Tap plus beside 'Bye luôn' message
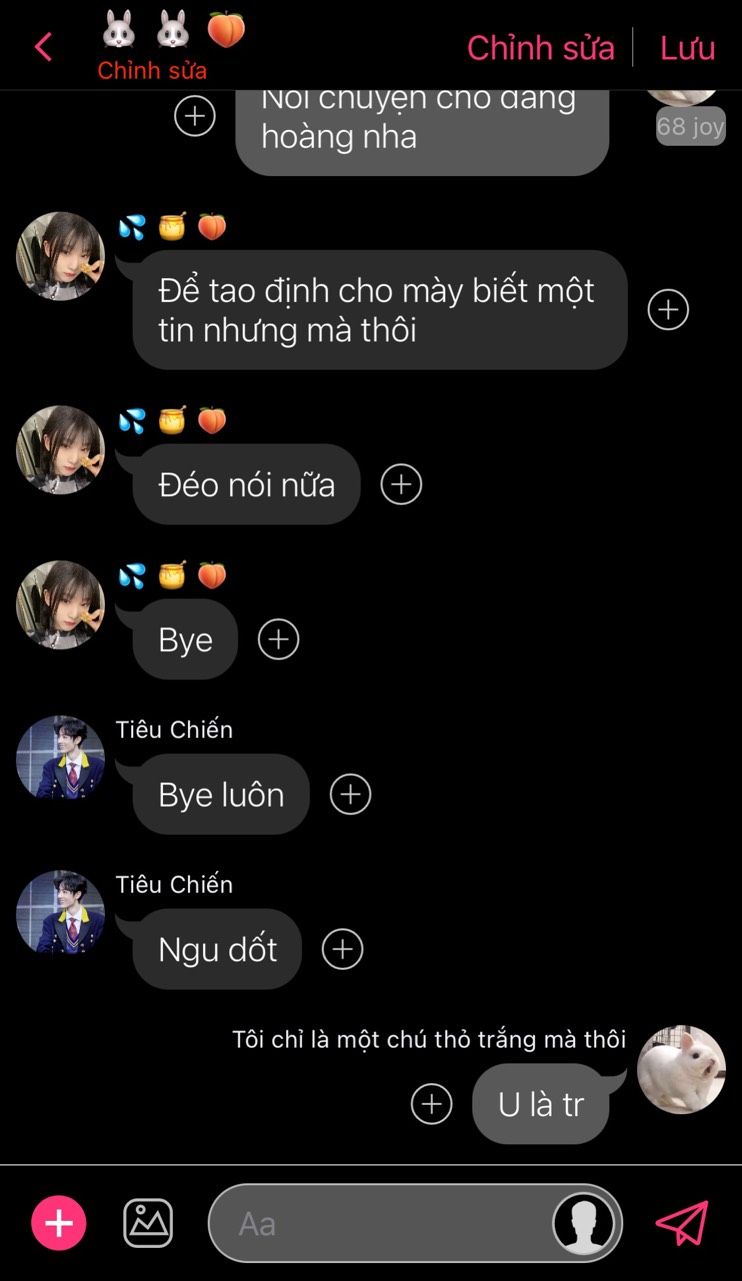The image size is (742, 1281). click(350, 794)
